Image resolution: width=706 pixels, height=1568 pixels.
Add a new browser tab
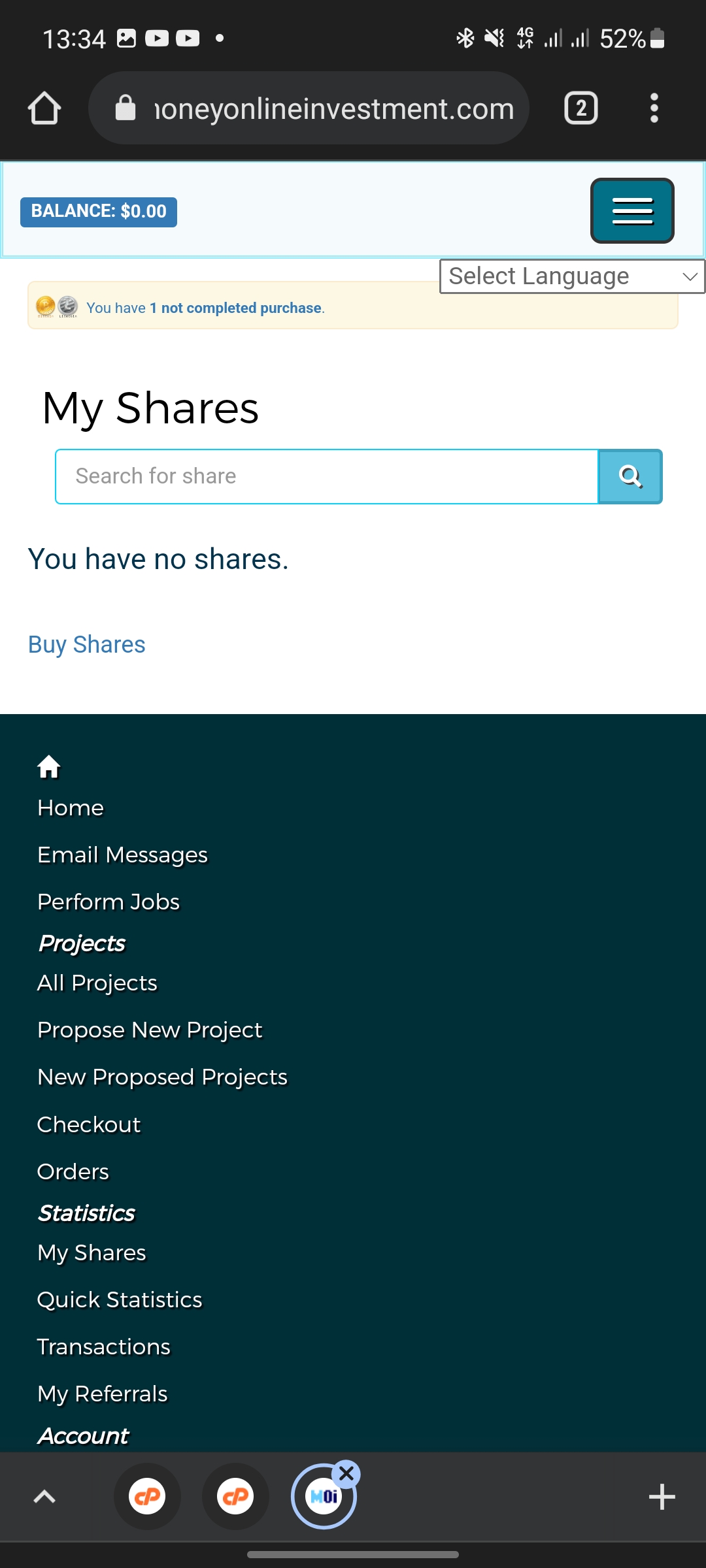click(x=662, y=1496)
